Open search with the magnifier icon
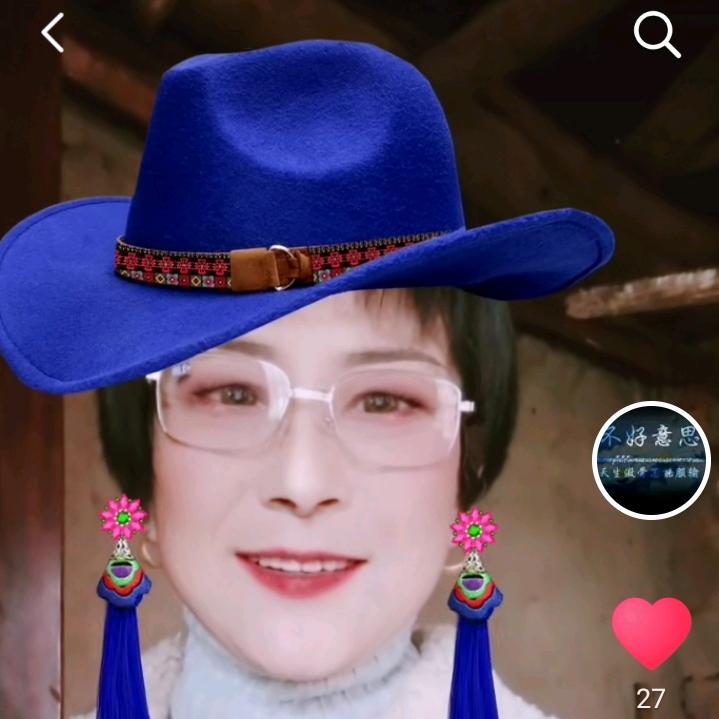This screenshot has height=719, width=719. coord(657,36)
